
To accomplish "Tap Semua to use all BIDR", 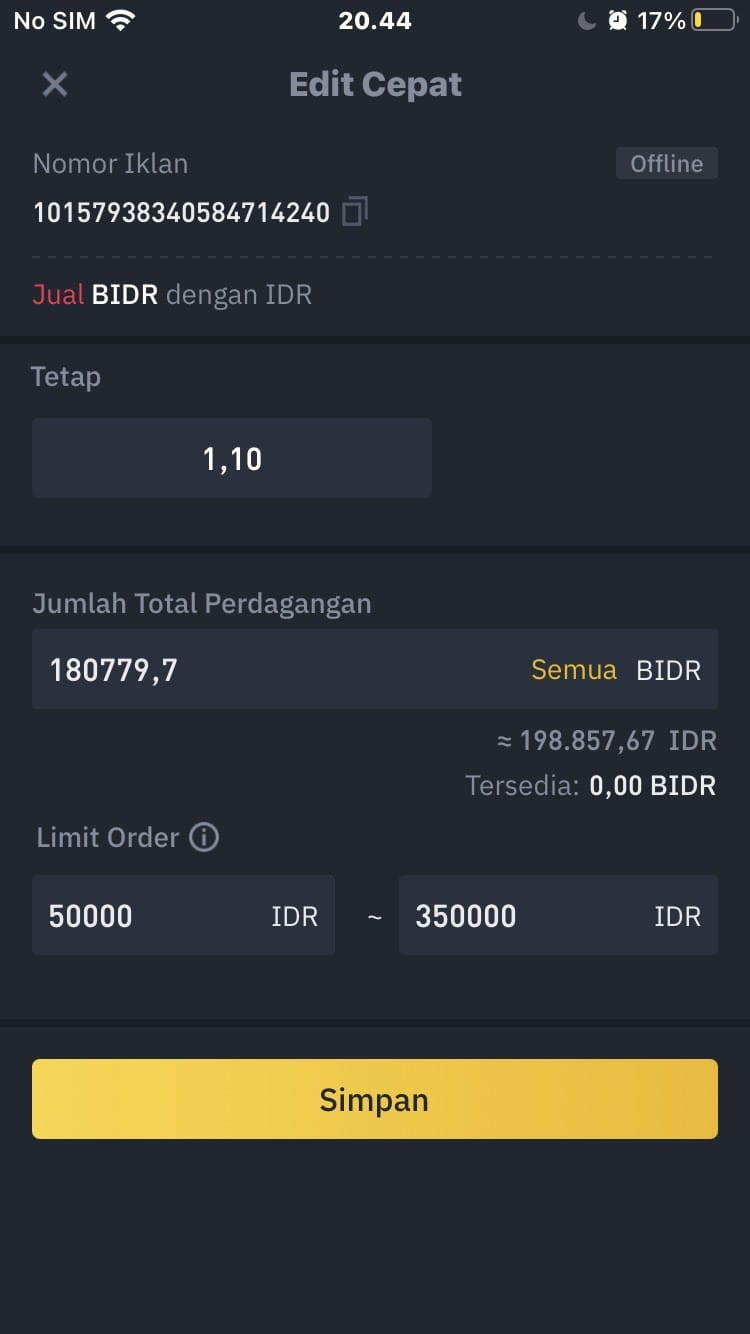I will pos(574,669).
